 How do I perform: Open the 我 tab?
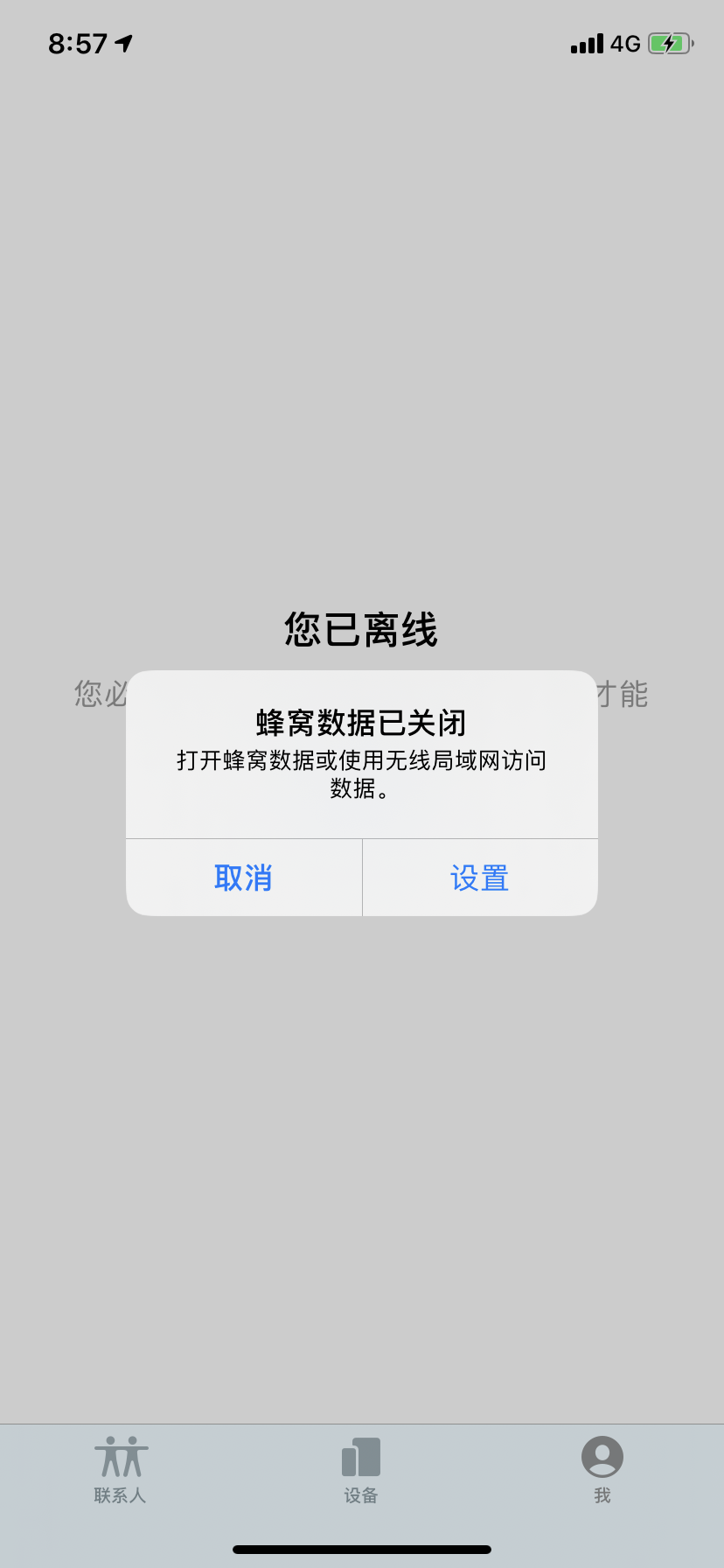point(602,1470)
